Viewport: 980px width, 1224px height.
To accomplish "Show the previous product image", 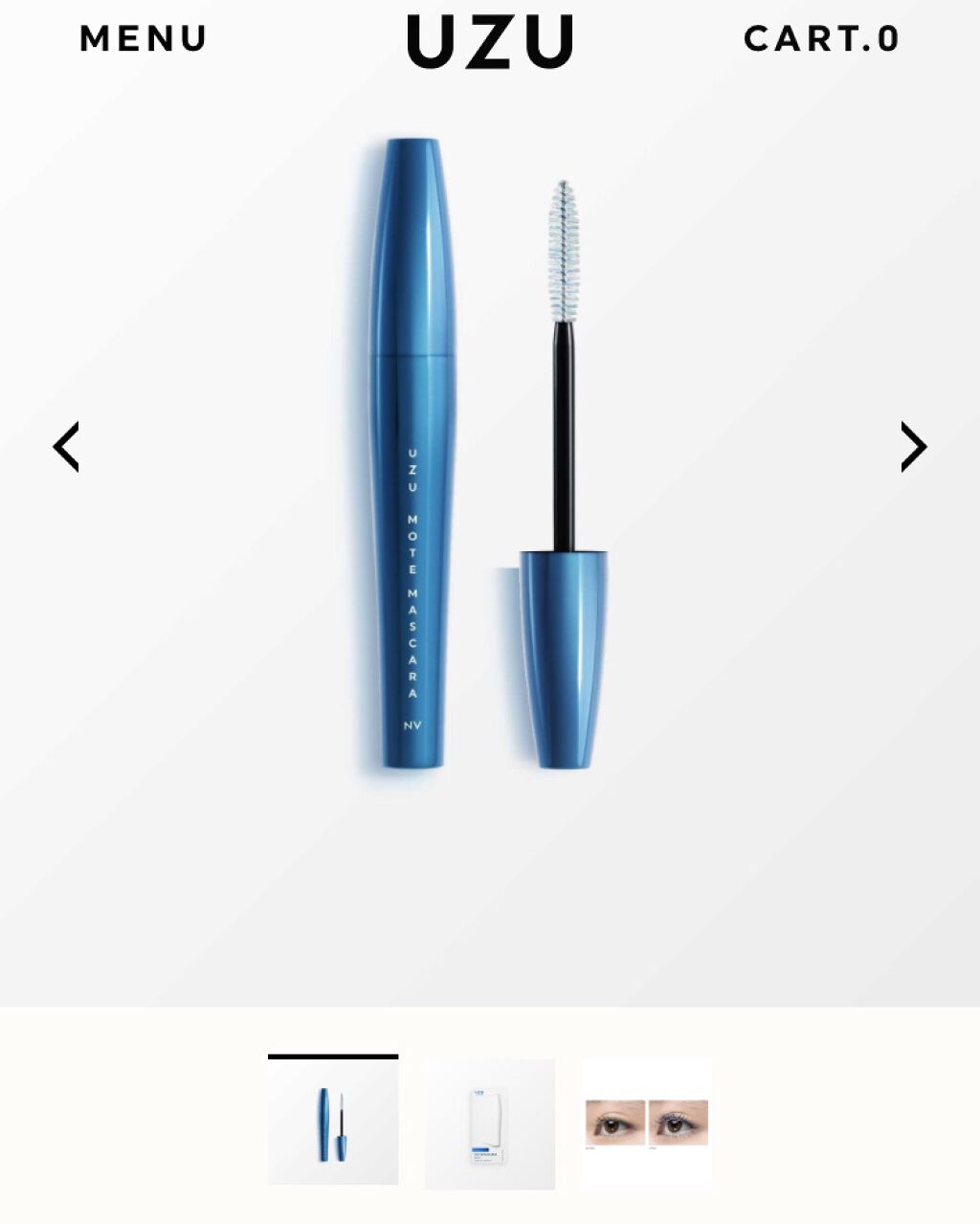I will point(66,447).
